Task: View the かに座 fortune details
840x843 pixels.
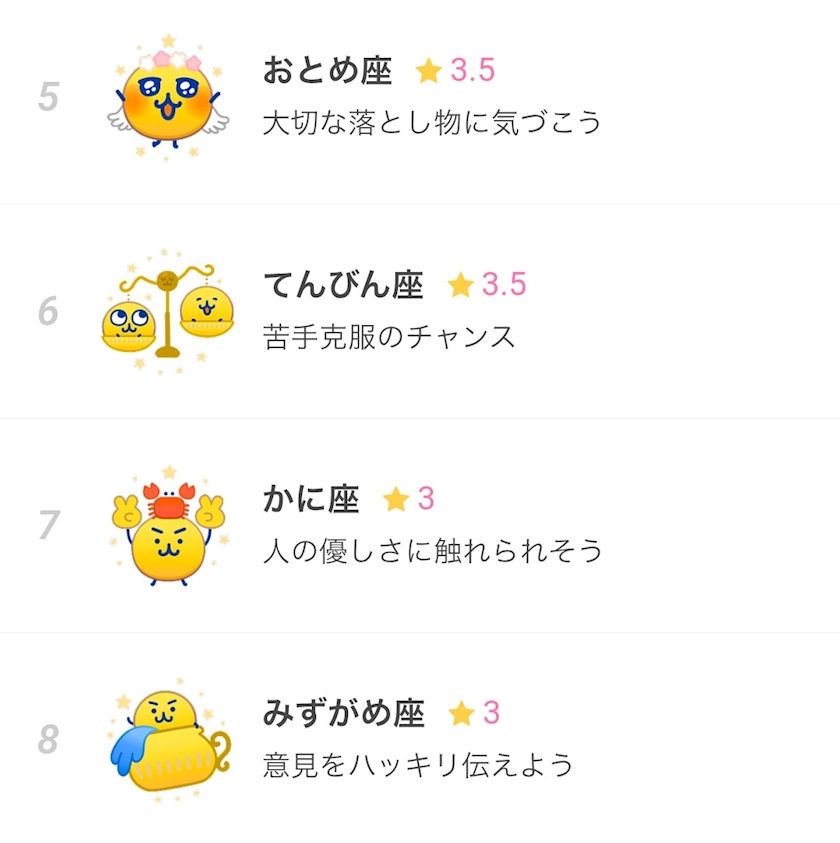Action: [x=420, y=525]
